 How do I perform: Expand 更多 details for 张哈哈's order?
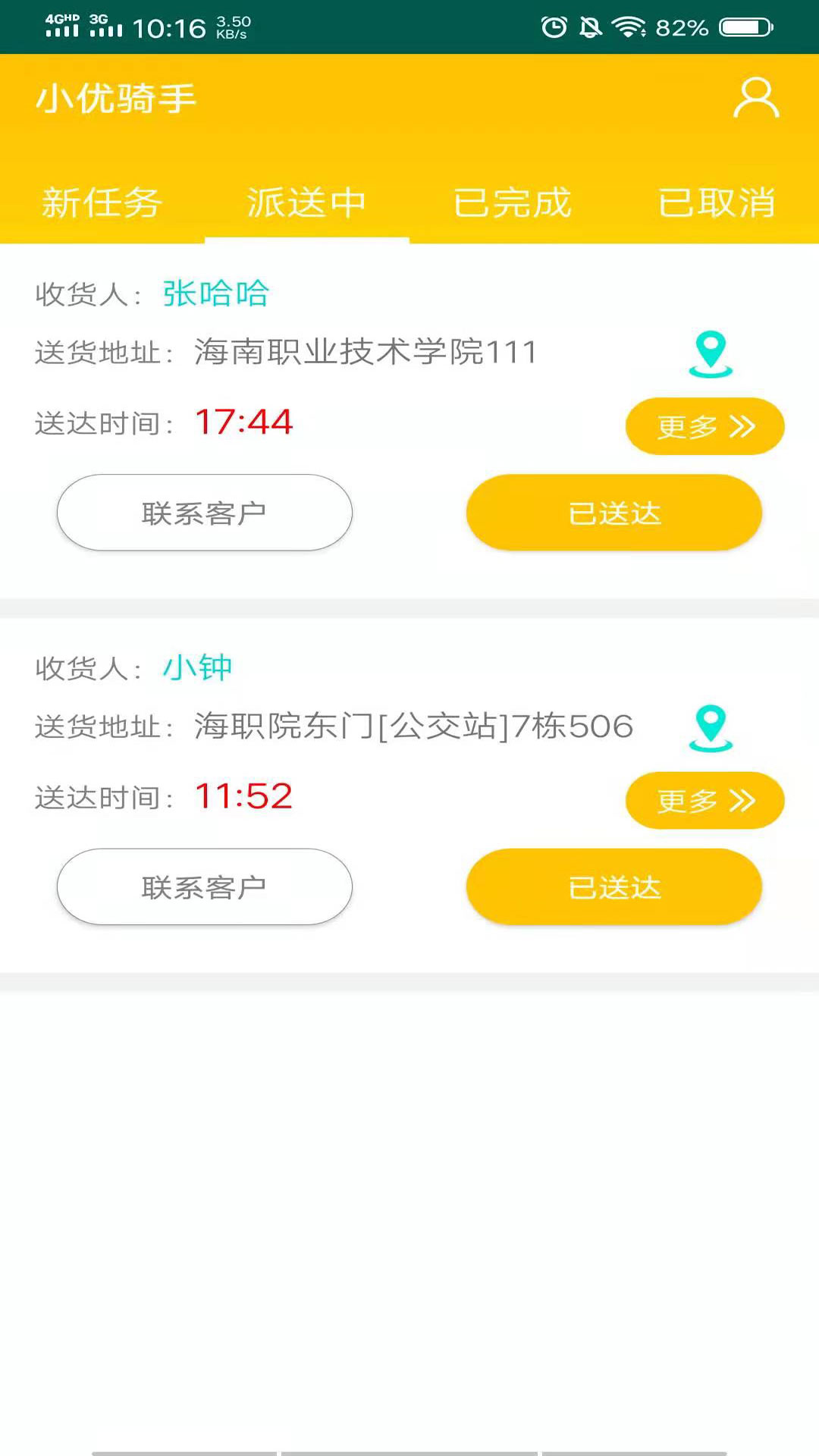(x=704, y=426)
